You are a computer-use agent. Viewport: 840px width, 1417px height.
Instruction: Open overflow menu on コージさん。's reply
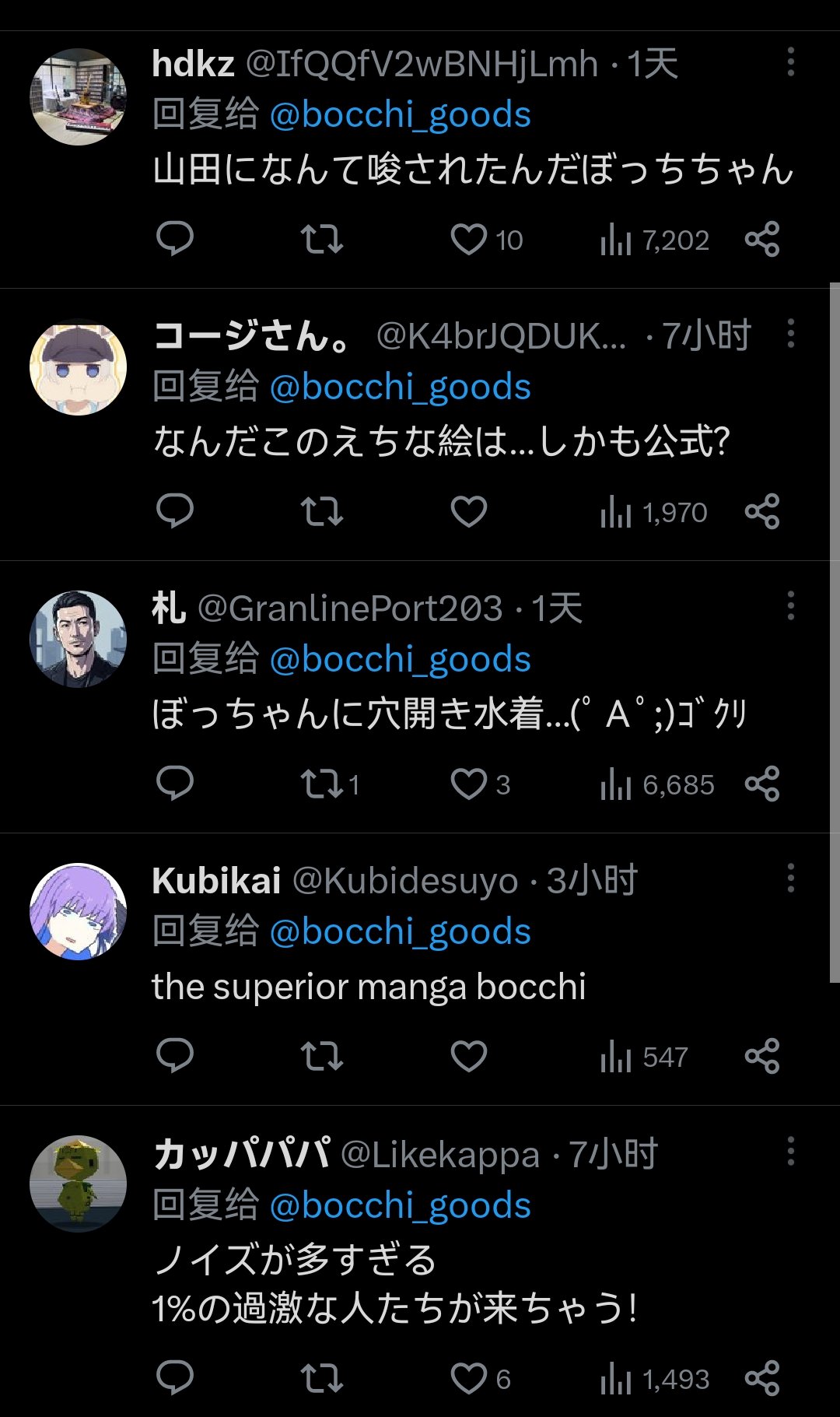(790, 334)
